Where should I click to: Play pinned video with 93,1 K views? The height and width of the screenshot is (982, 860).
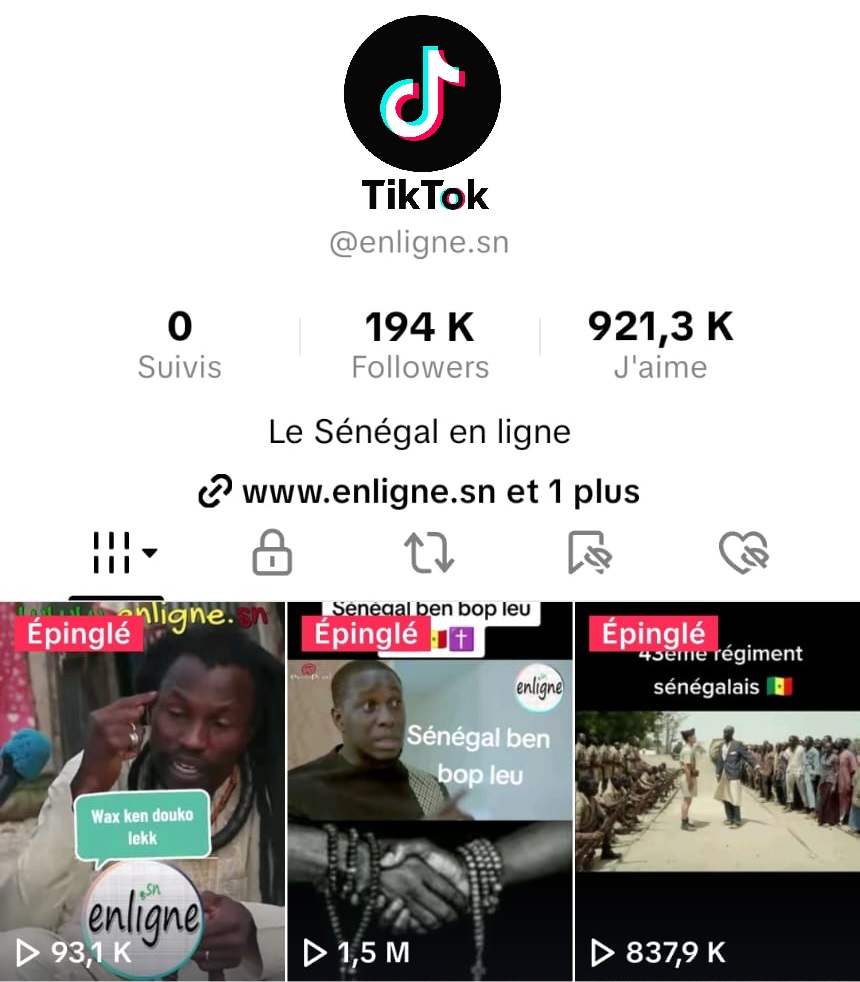tap(142, 790)
